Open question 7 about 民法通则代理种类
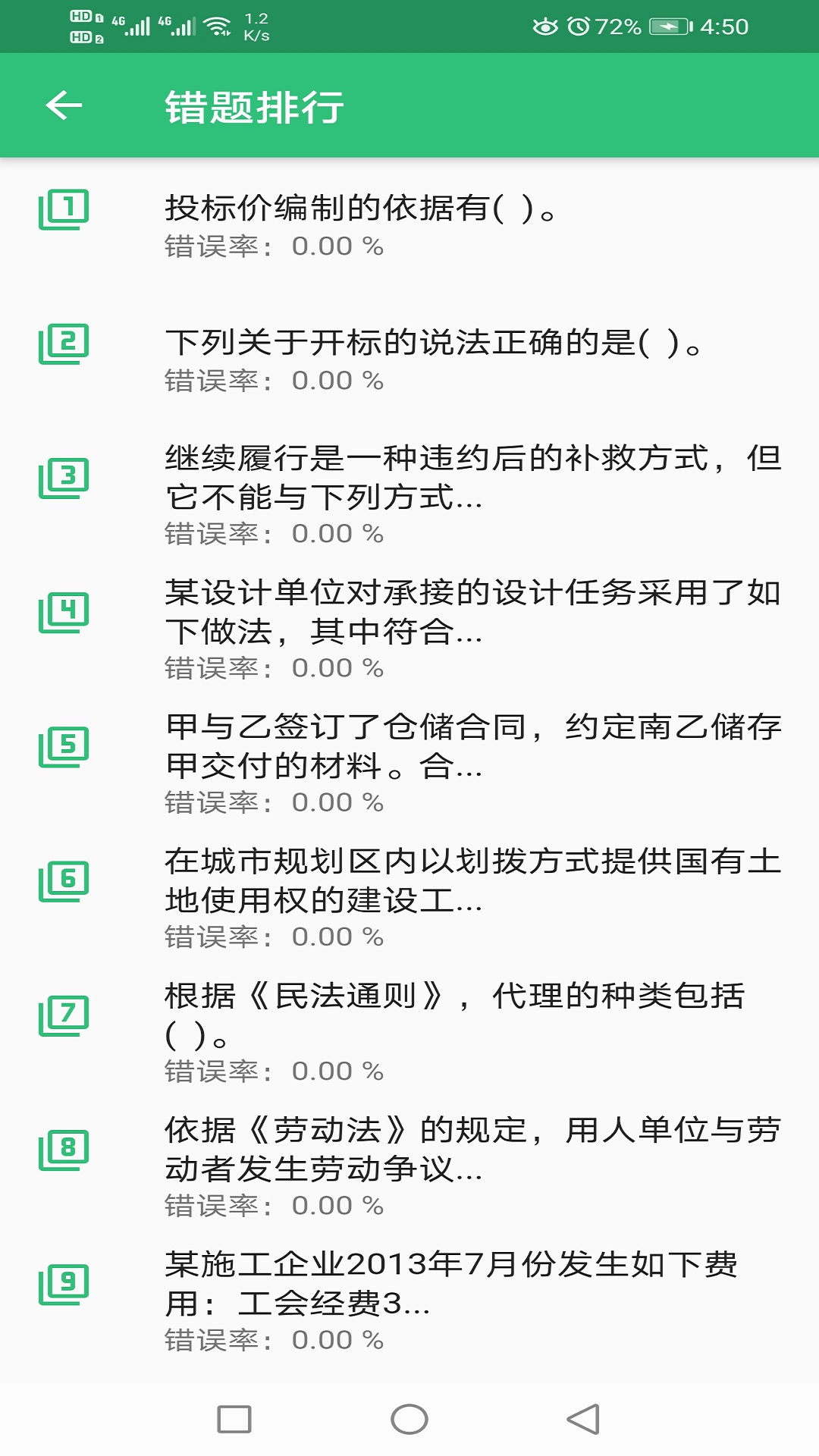819x1456 pixels. click(409, 1032)
